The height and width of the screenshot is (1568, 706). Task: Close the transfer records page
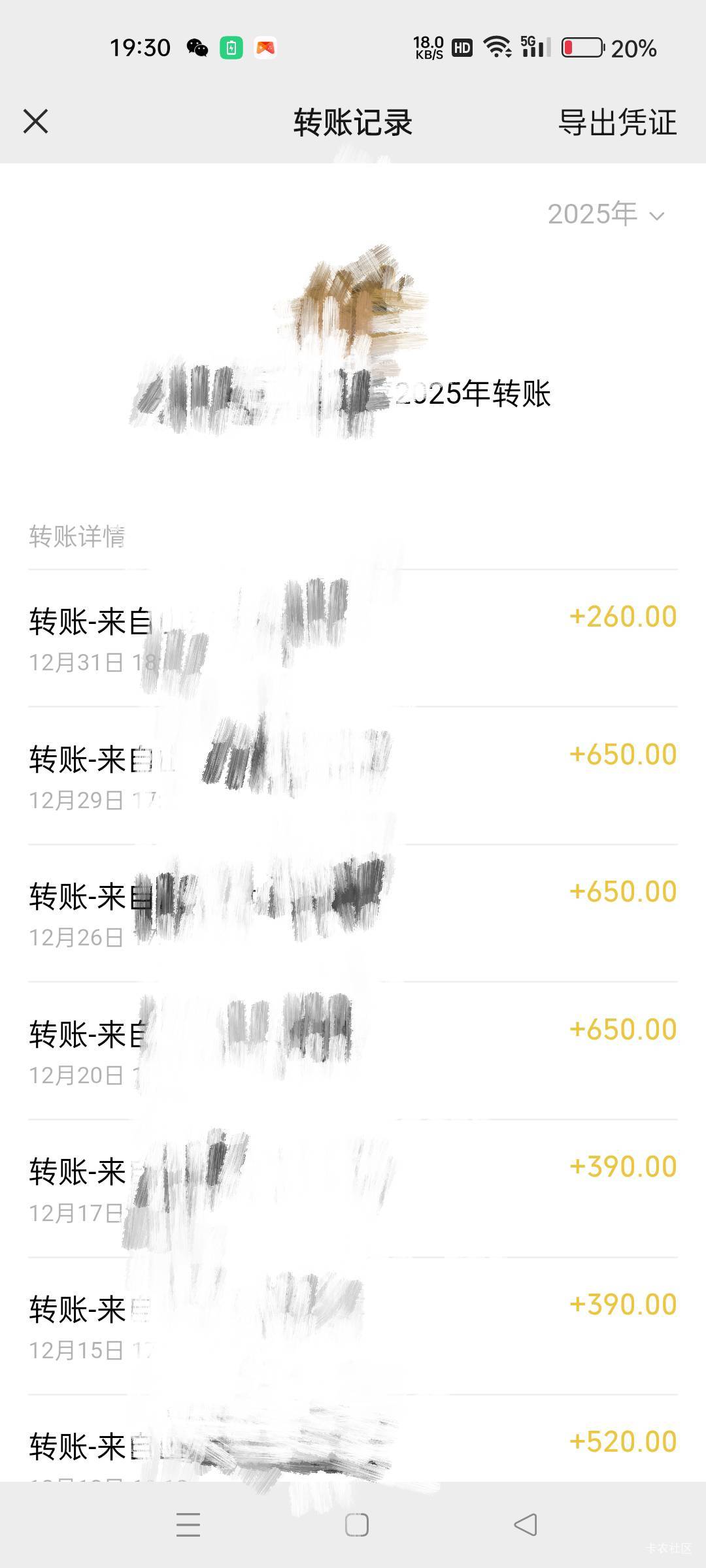pyautogui.click(x=36, y=122)
